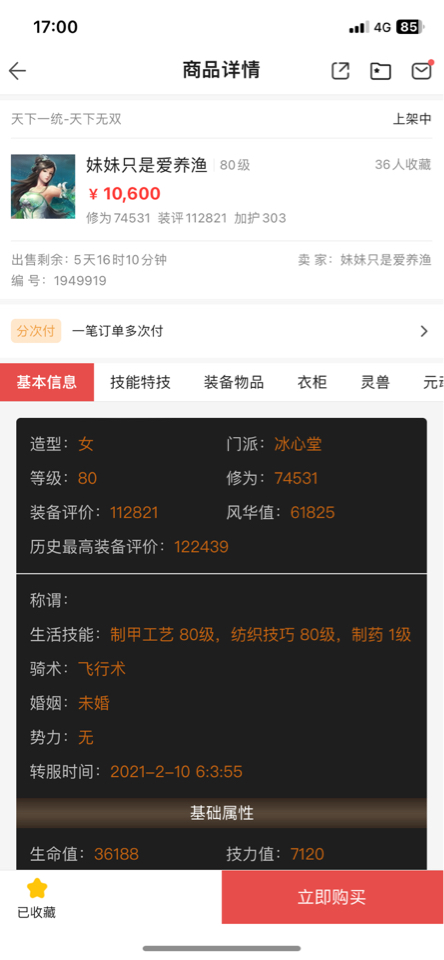Switch to the 灵兽 tab
Viewport: 444px width, 960px height.
coord(375,383)
